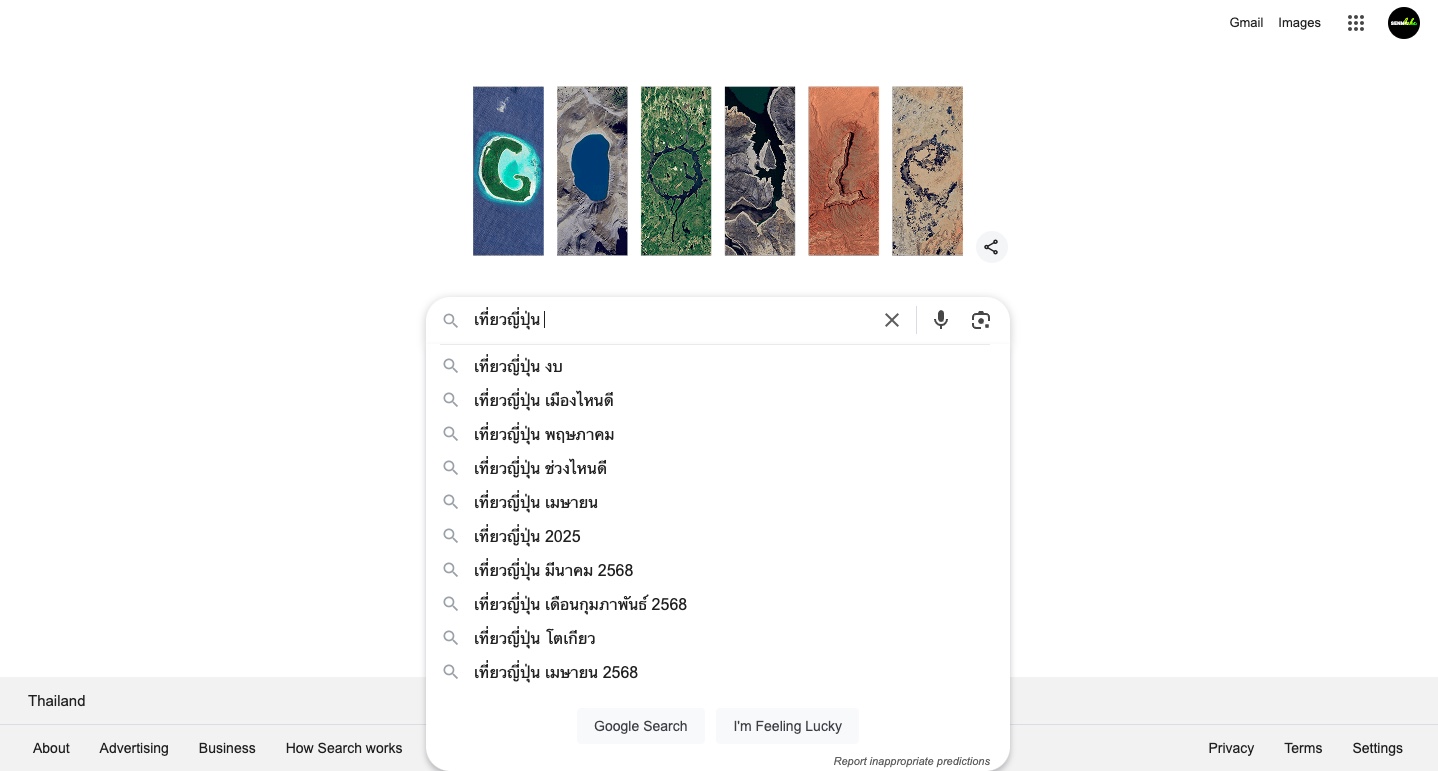Start voice search with the microphone
1438x771 pixels.
(x=940, y=320)
